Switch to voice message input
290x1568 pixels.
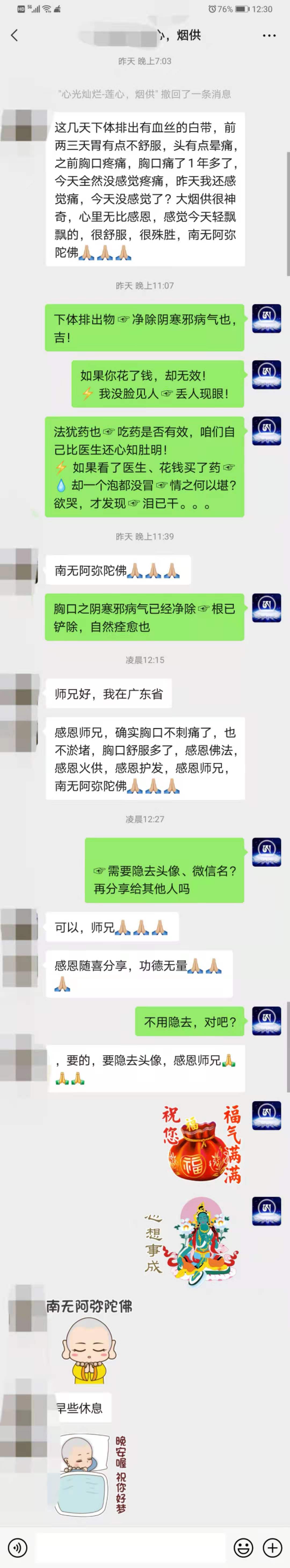click(x=17, y=1547)
